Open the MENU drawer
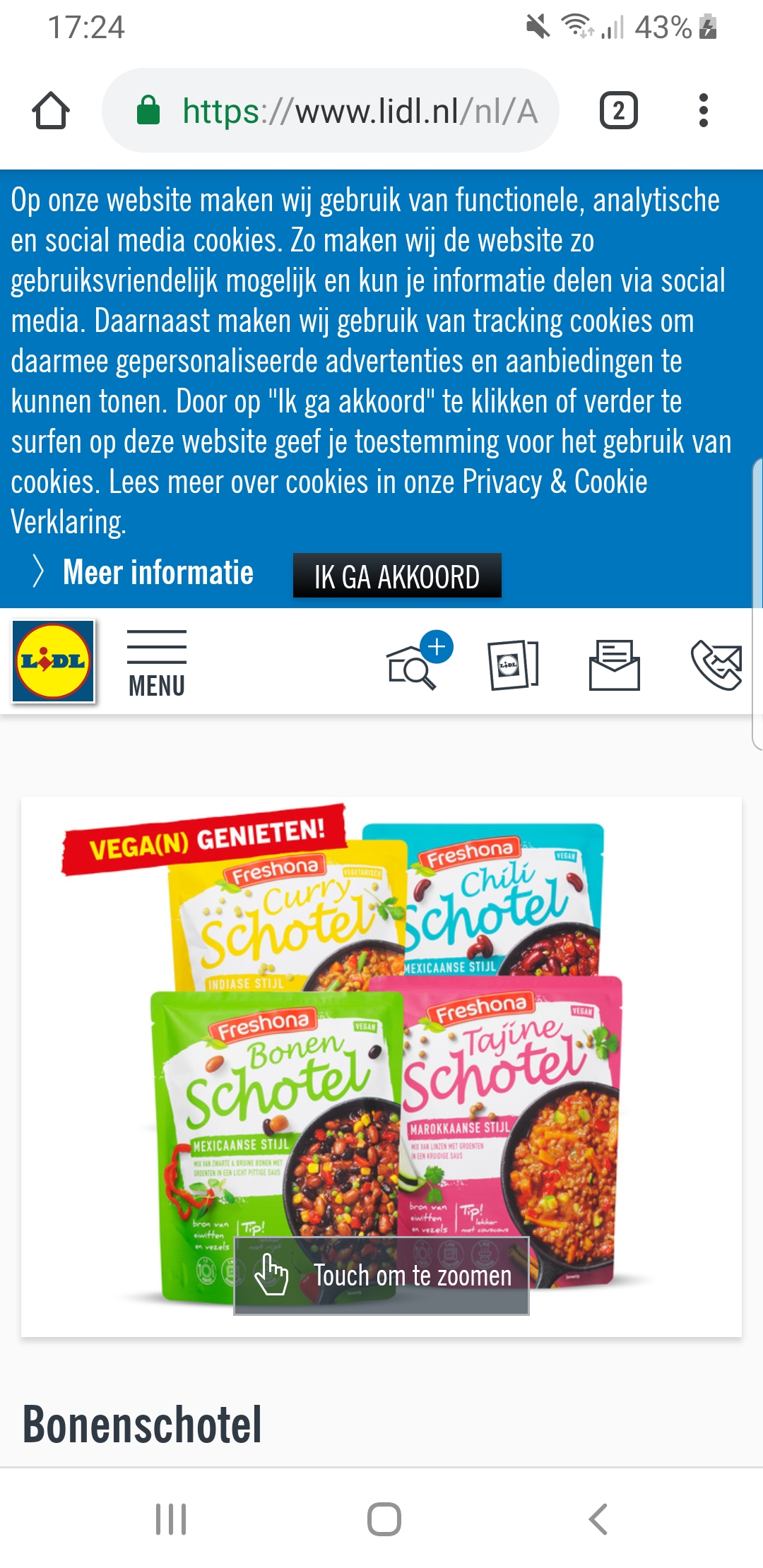 157,664
